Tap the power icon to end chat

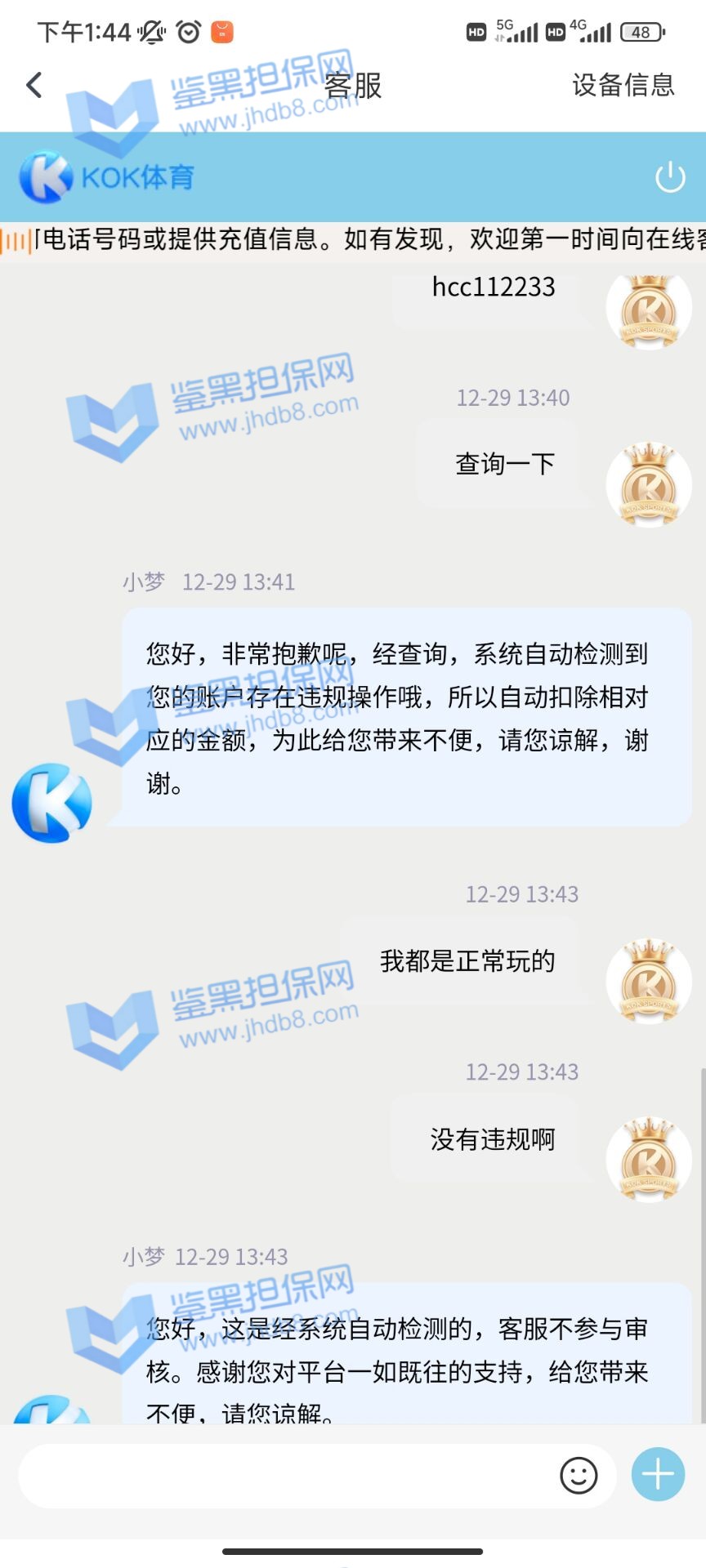pos(670,176)
